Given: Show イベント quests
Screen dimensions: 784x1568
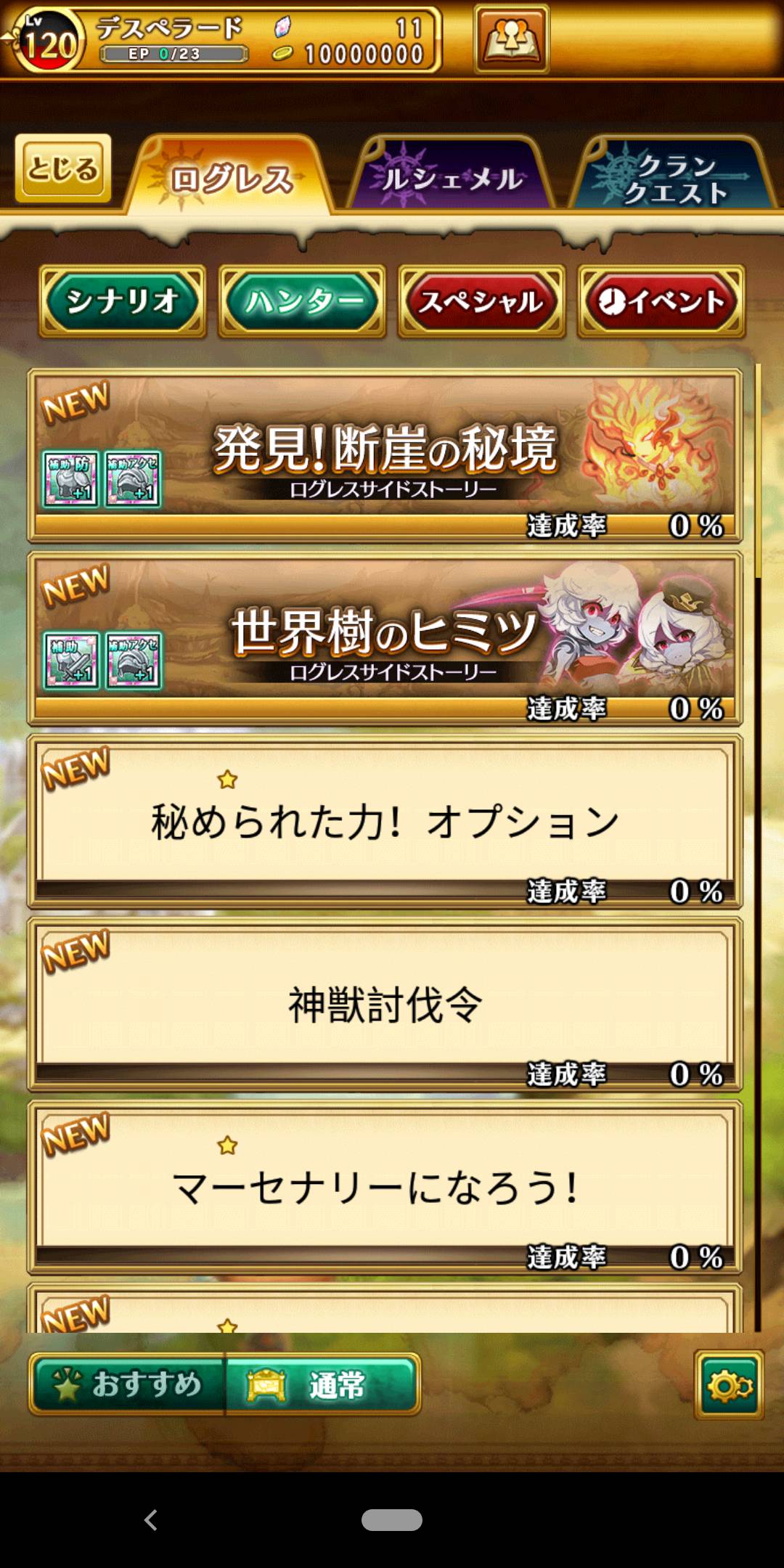Looking at the screenshot, I should tap(661, 301).
